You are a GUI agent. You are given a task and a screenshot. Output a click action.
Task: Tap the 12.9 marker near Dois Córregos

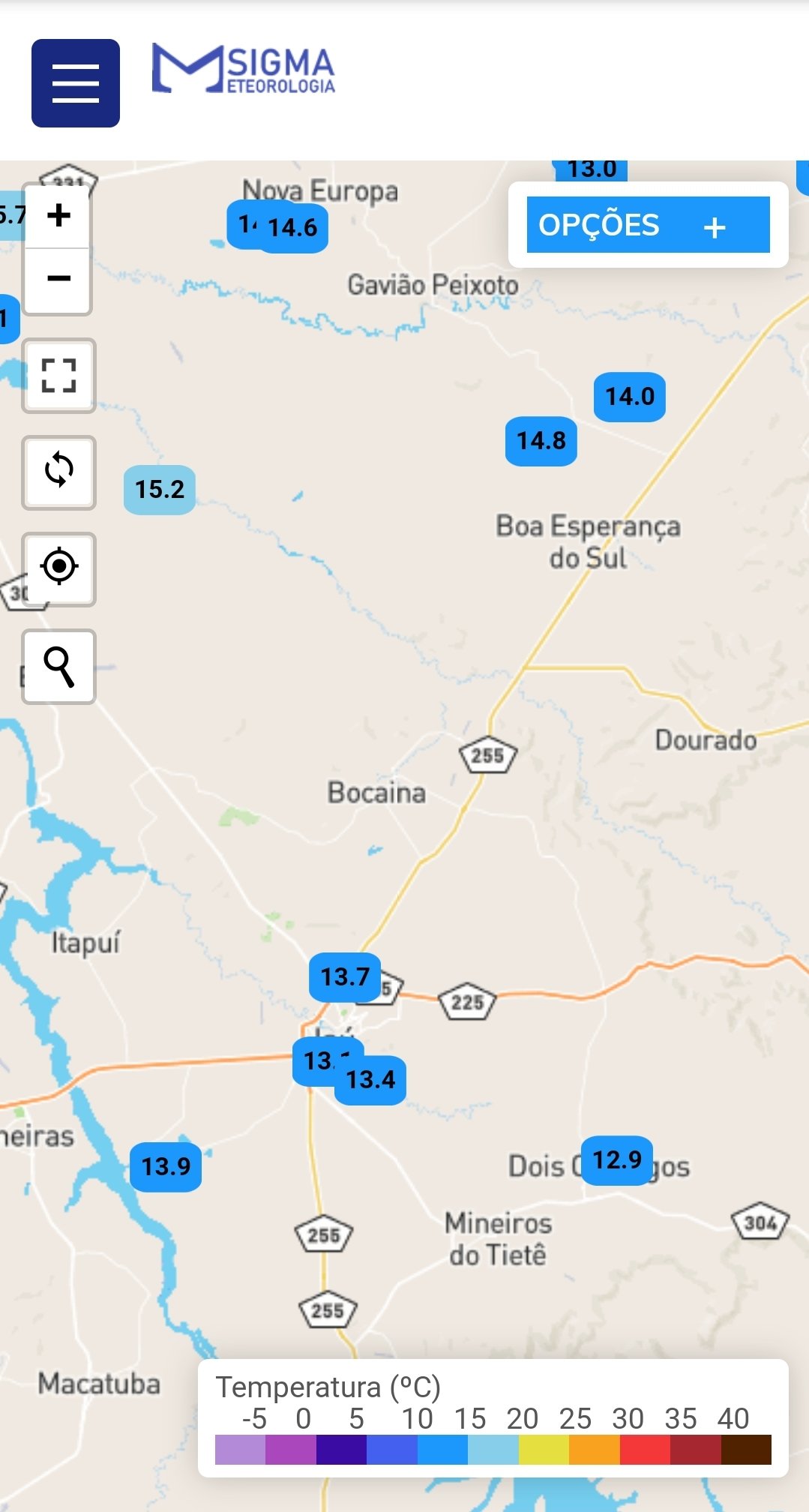pyautogui.click(x=617, y=1160)
